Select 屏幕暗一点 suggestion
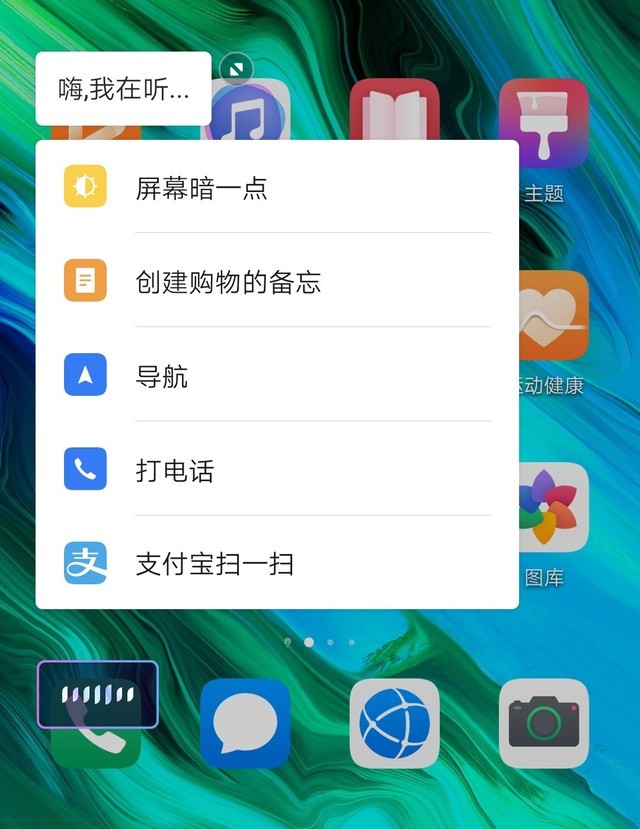 pos(276,187)
